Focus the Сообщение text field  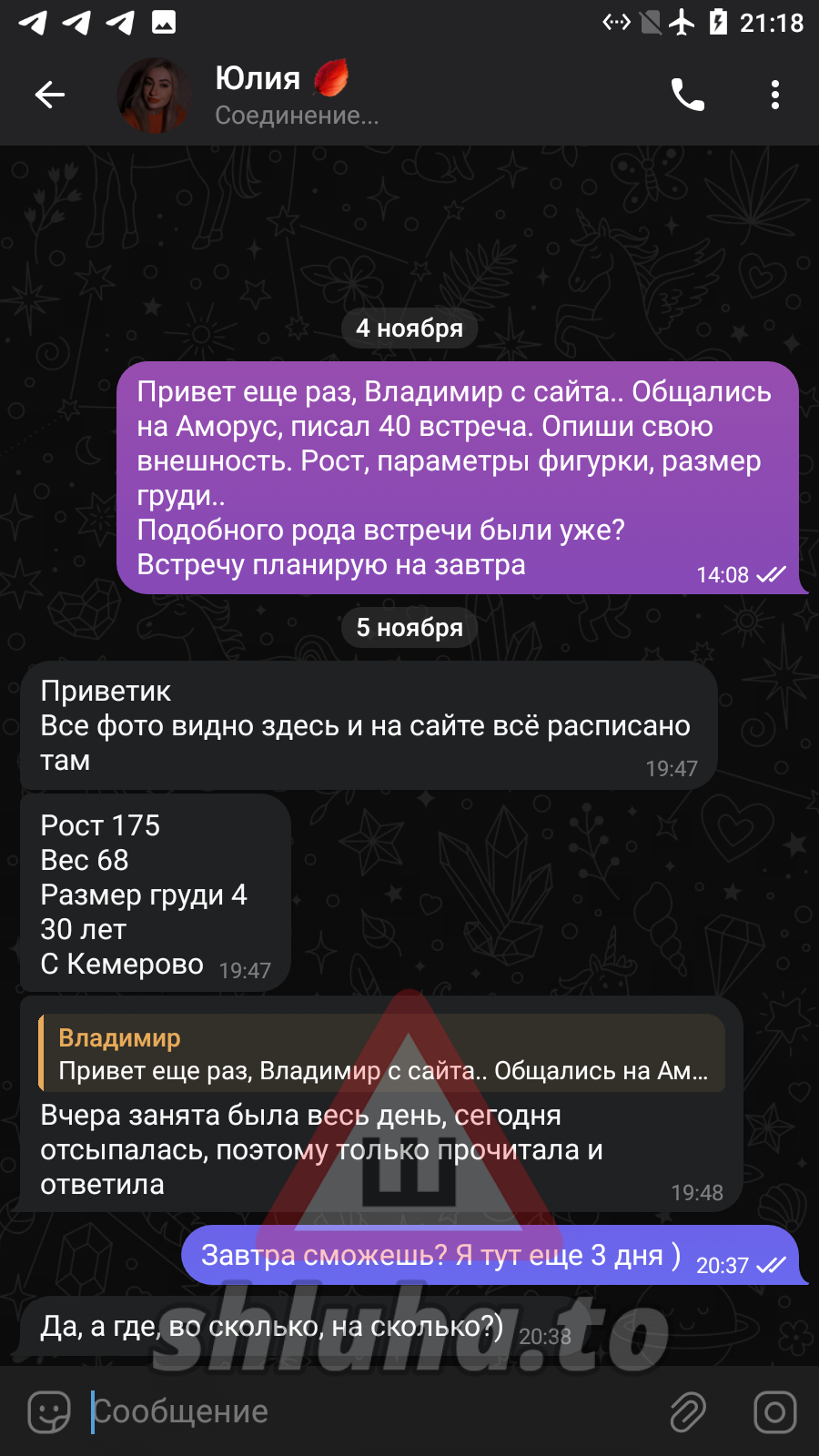click(x=364, y=1412)
